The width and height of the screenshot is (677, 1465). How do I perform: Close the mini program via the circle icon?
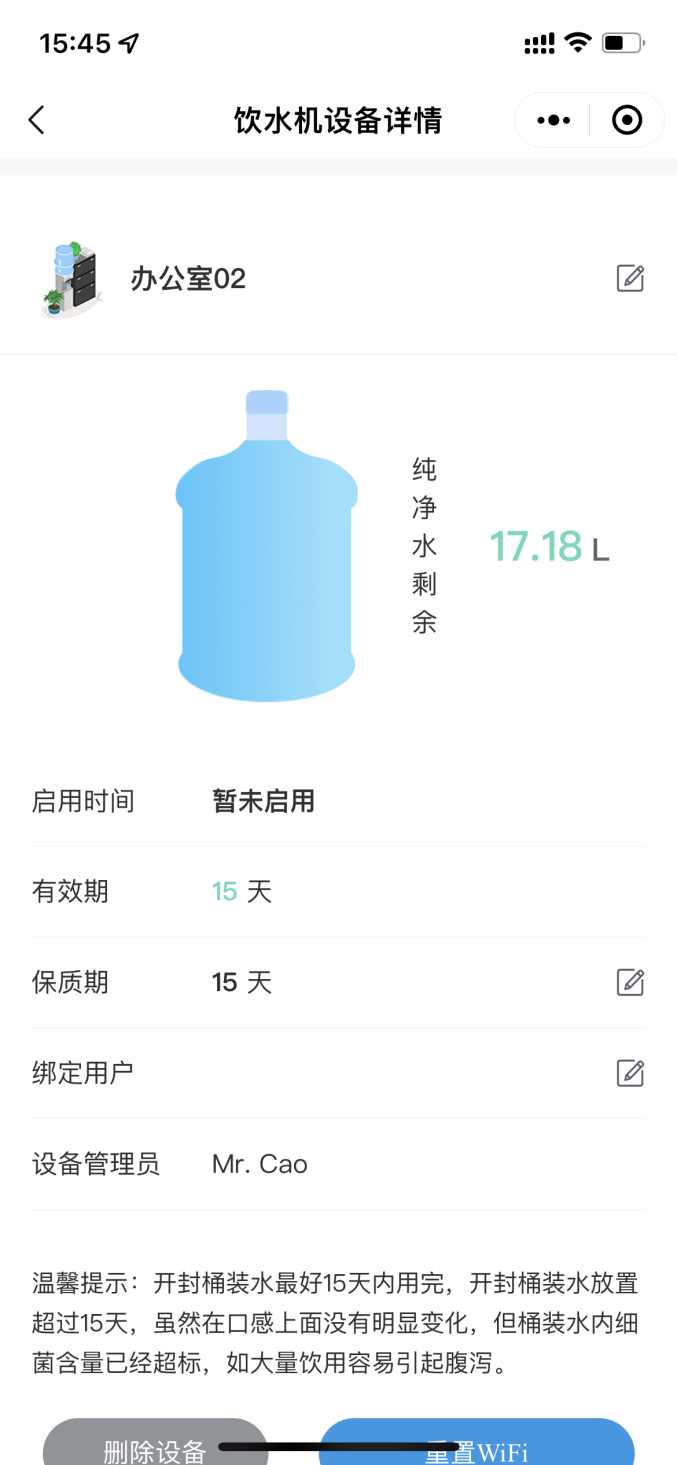[627, 121]
